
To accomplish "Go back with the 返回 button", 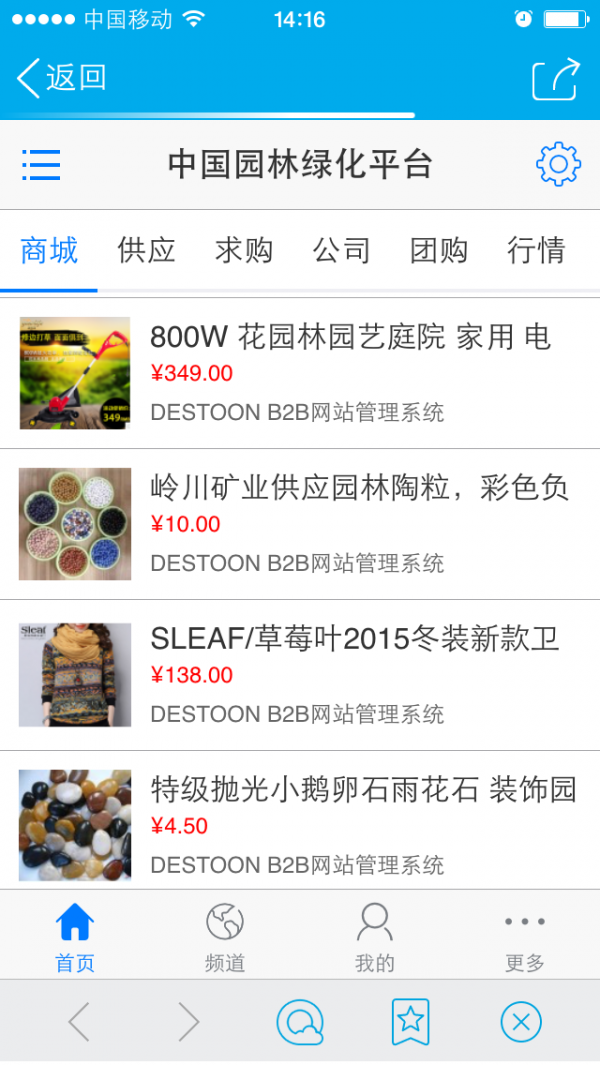I will point(62,78).
